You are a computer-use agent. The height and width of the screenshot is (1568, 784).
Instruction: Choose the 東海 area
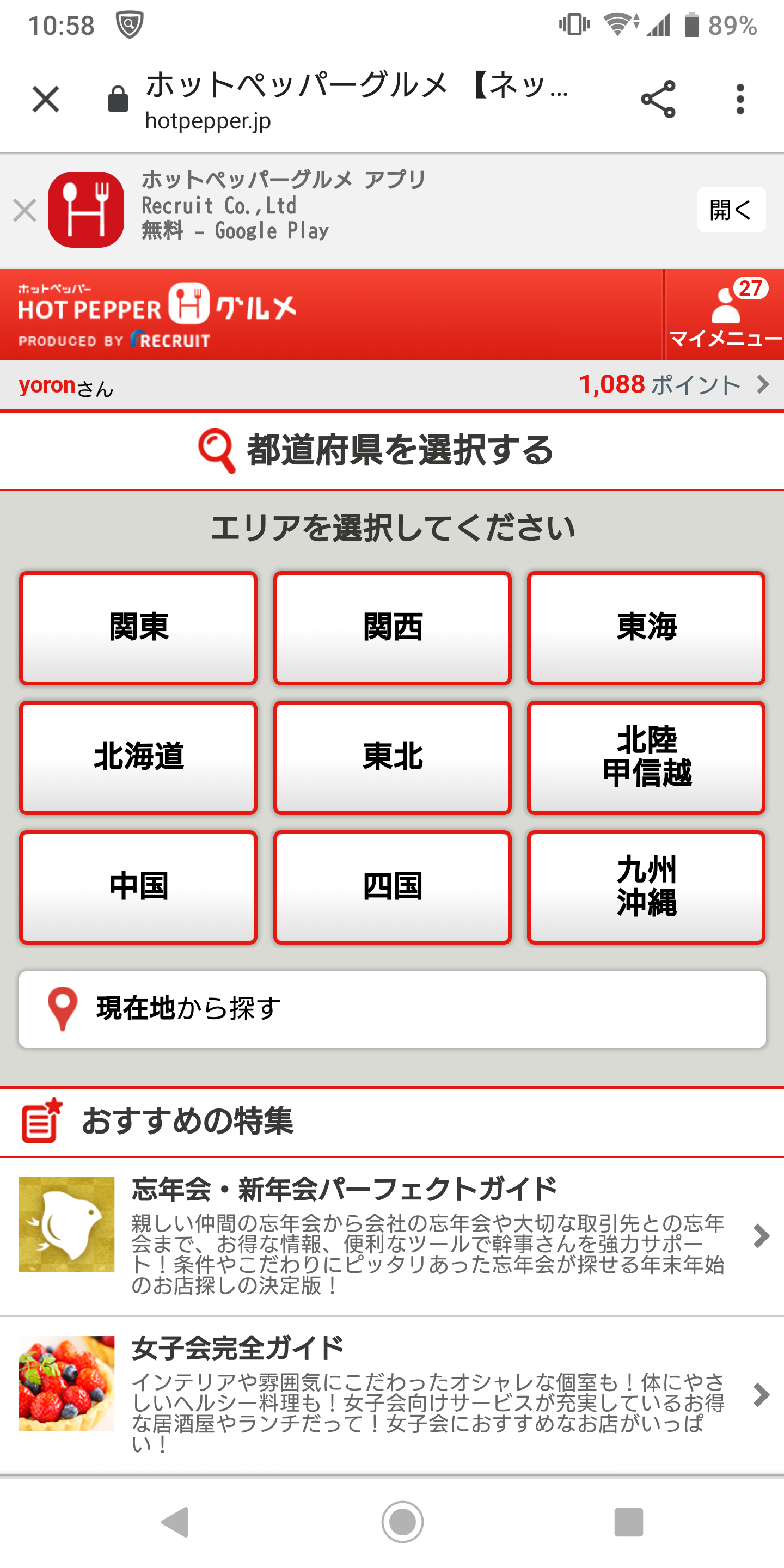pyautogui.click(x=646, y=628)
